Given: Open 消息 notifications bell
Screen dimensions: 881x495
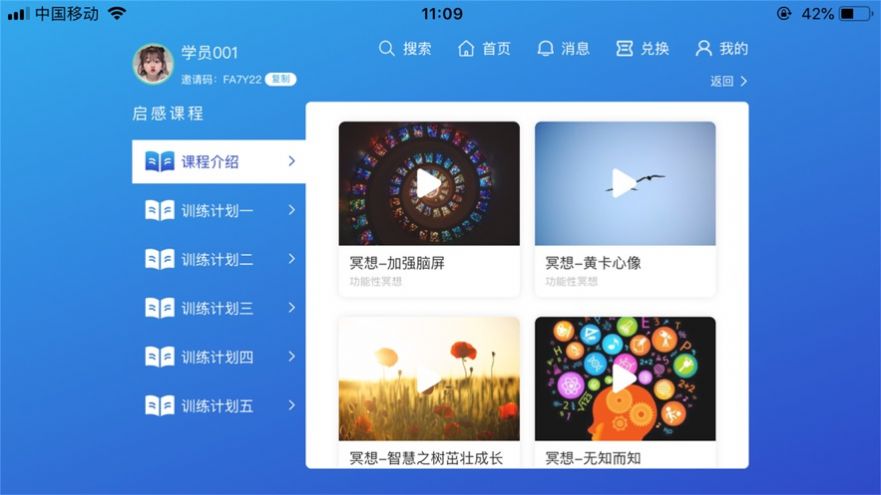Looking at the screenshot, I should [563, 48].
